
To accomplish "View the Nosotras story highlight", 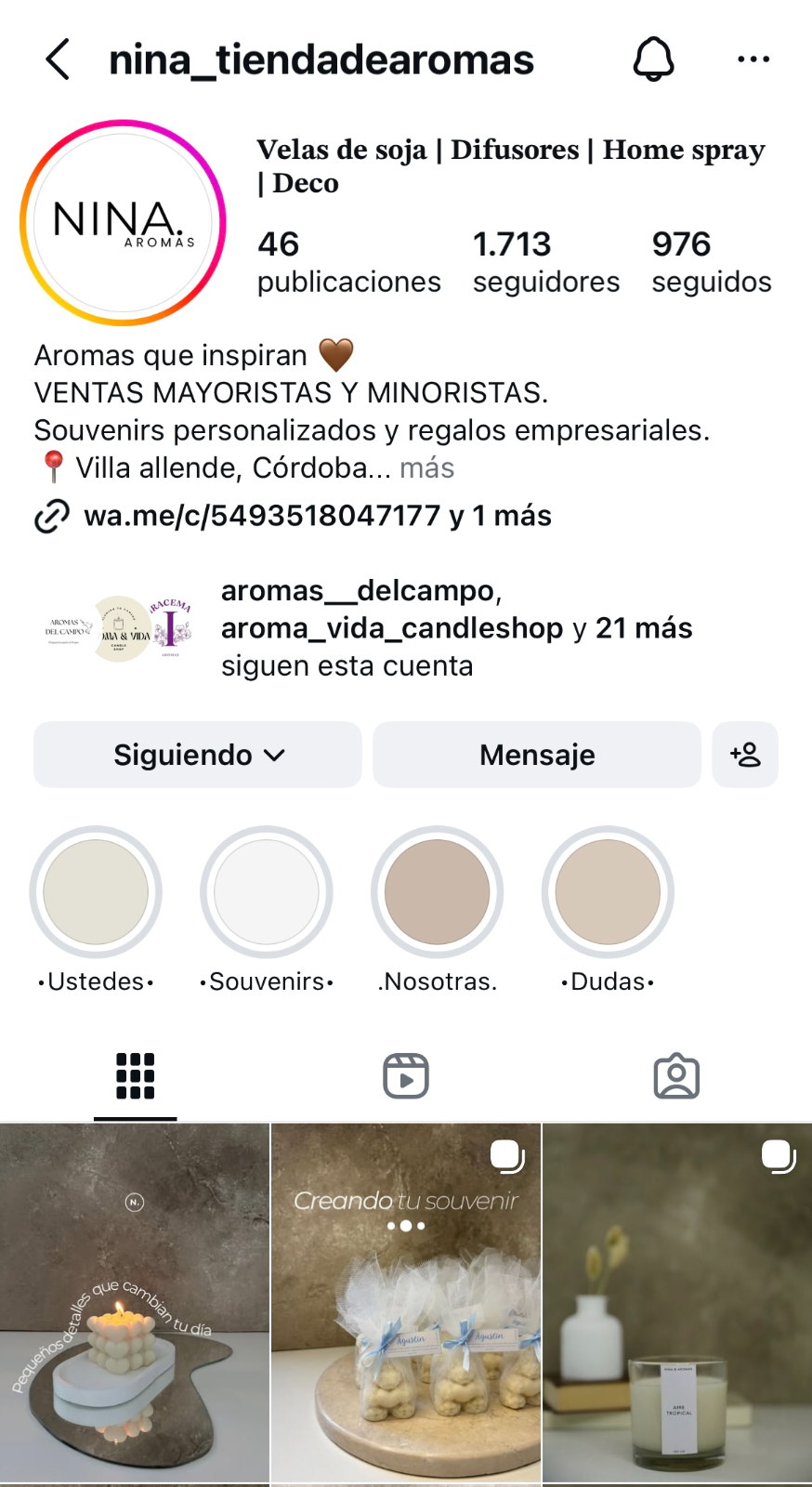I will click(438, 892).
